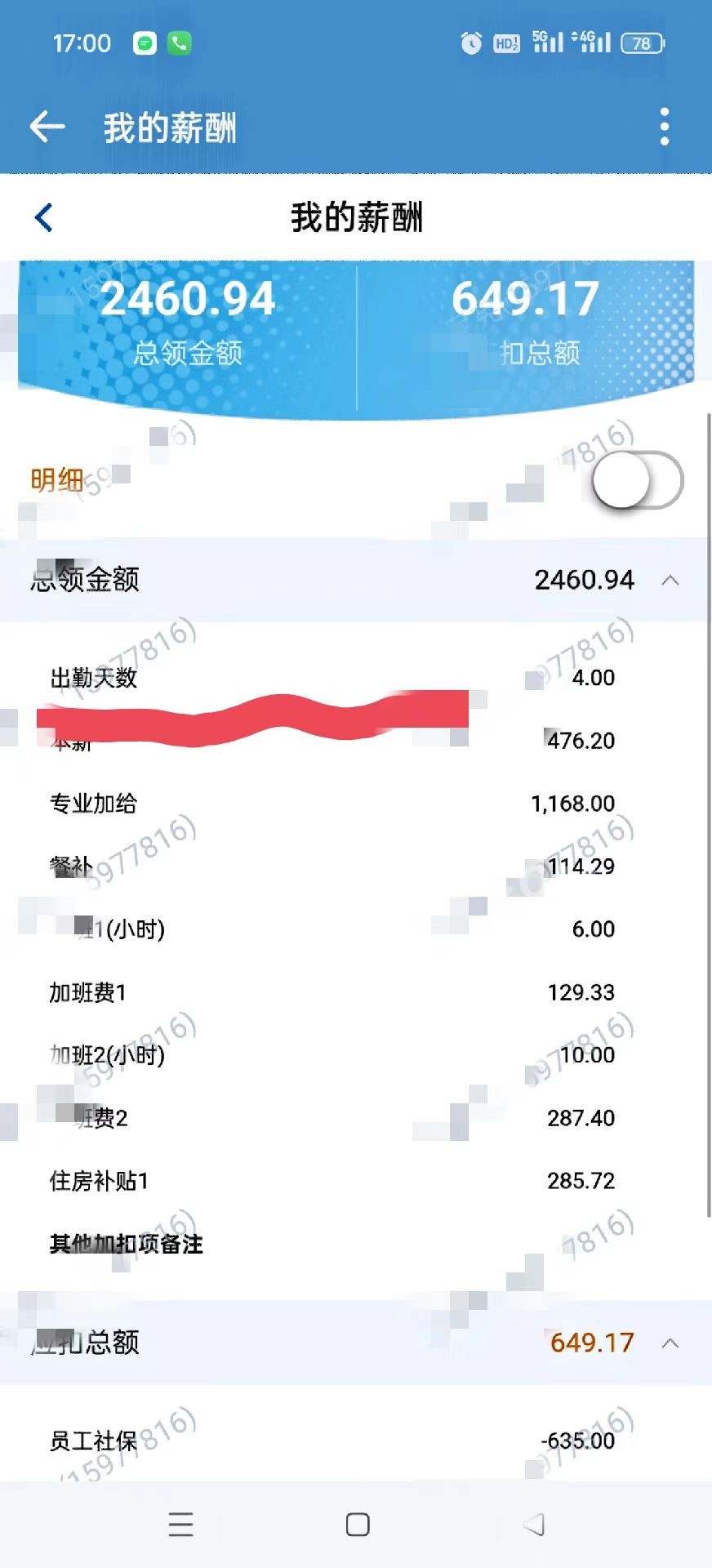Open the three-dot overflow menu

[664, 127]
